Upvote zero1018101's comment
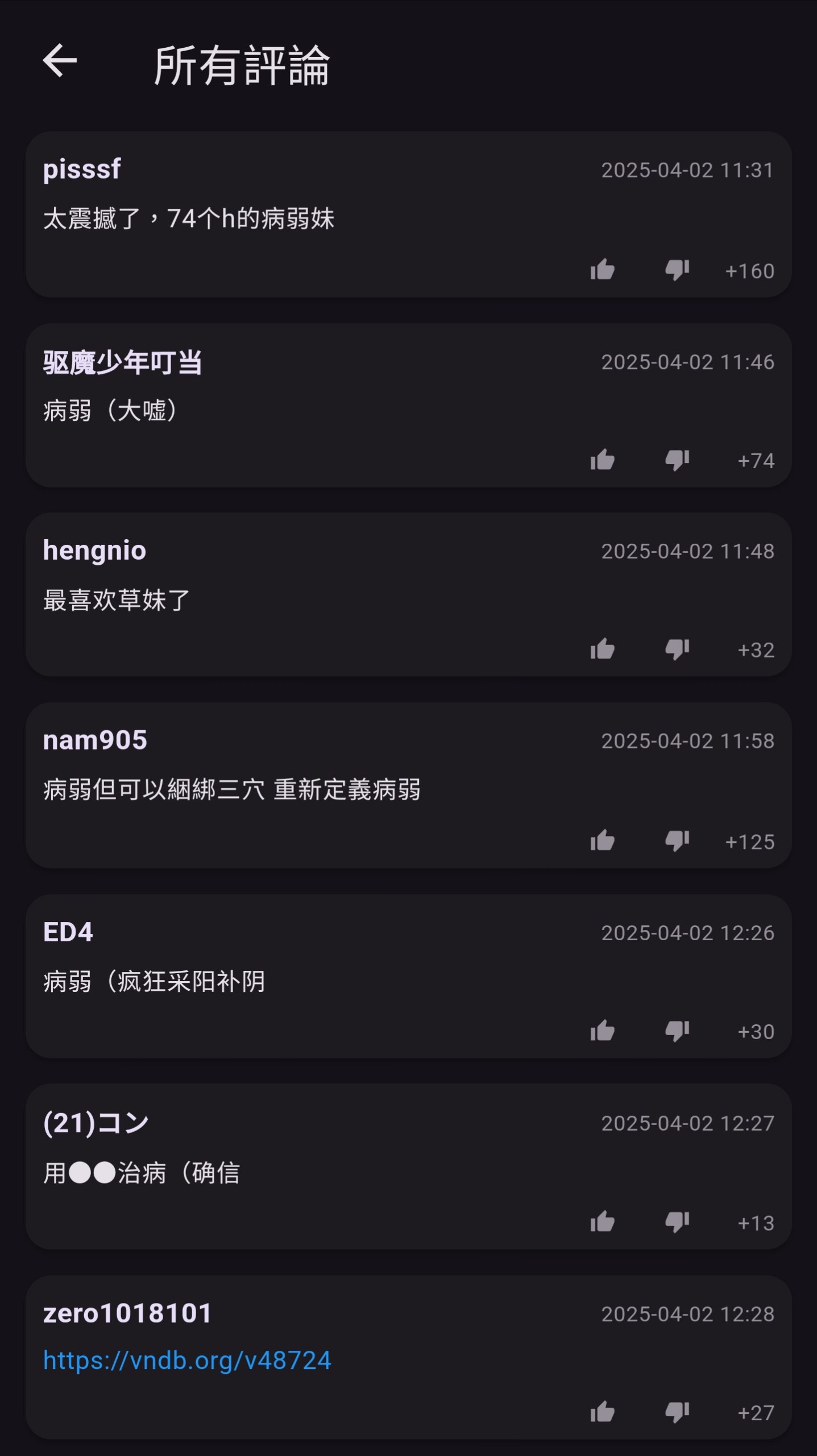817x1456 pixels. 602,1412
